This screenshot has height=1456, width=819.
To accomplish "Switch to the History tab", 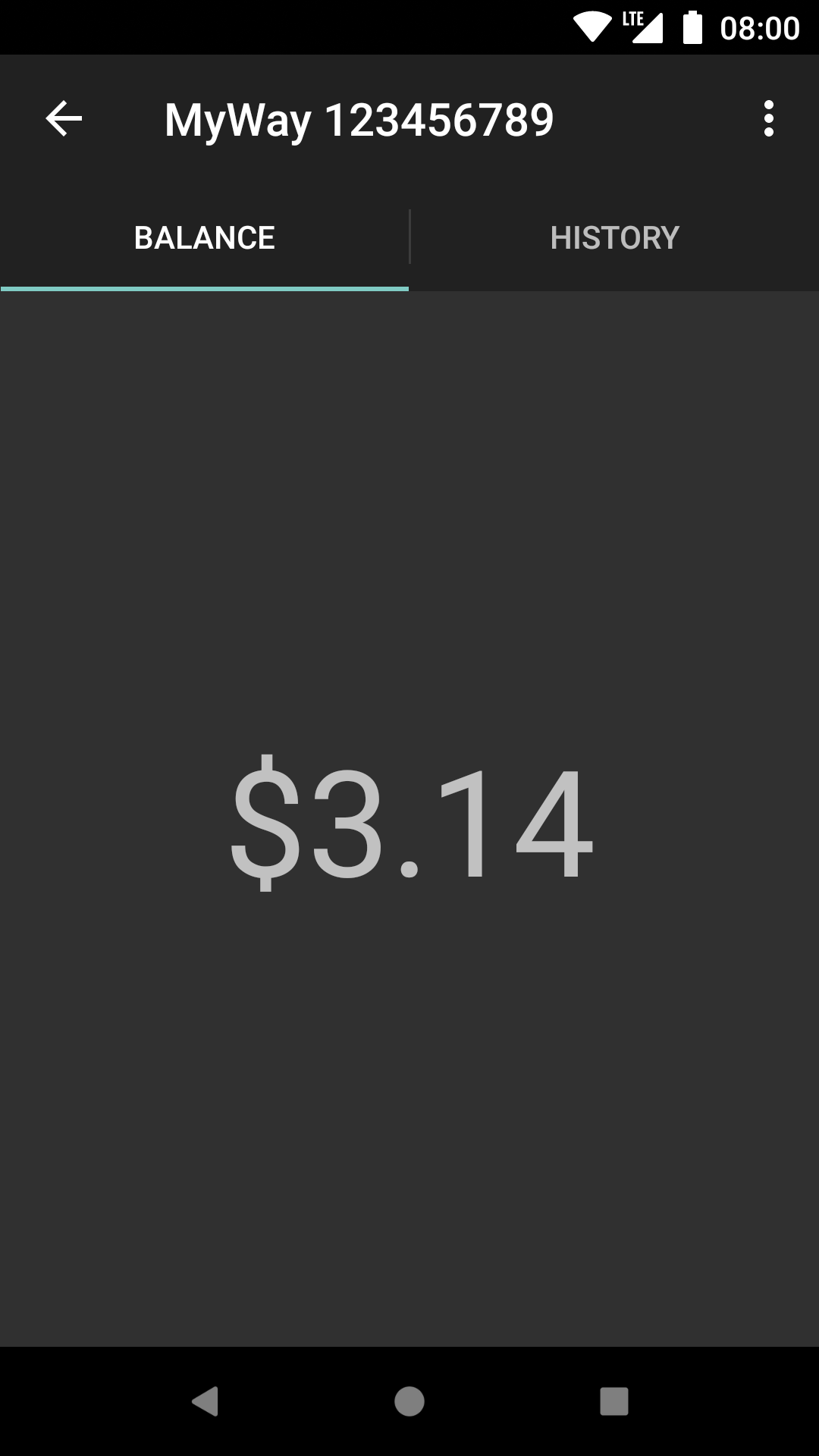I will click(x=614, y=237).
